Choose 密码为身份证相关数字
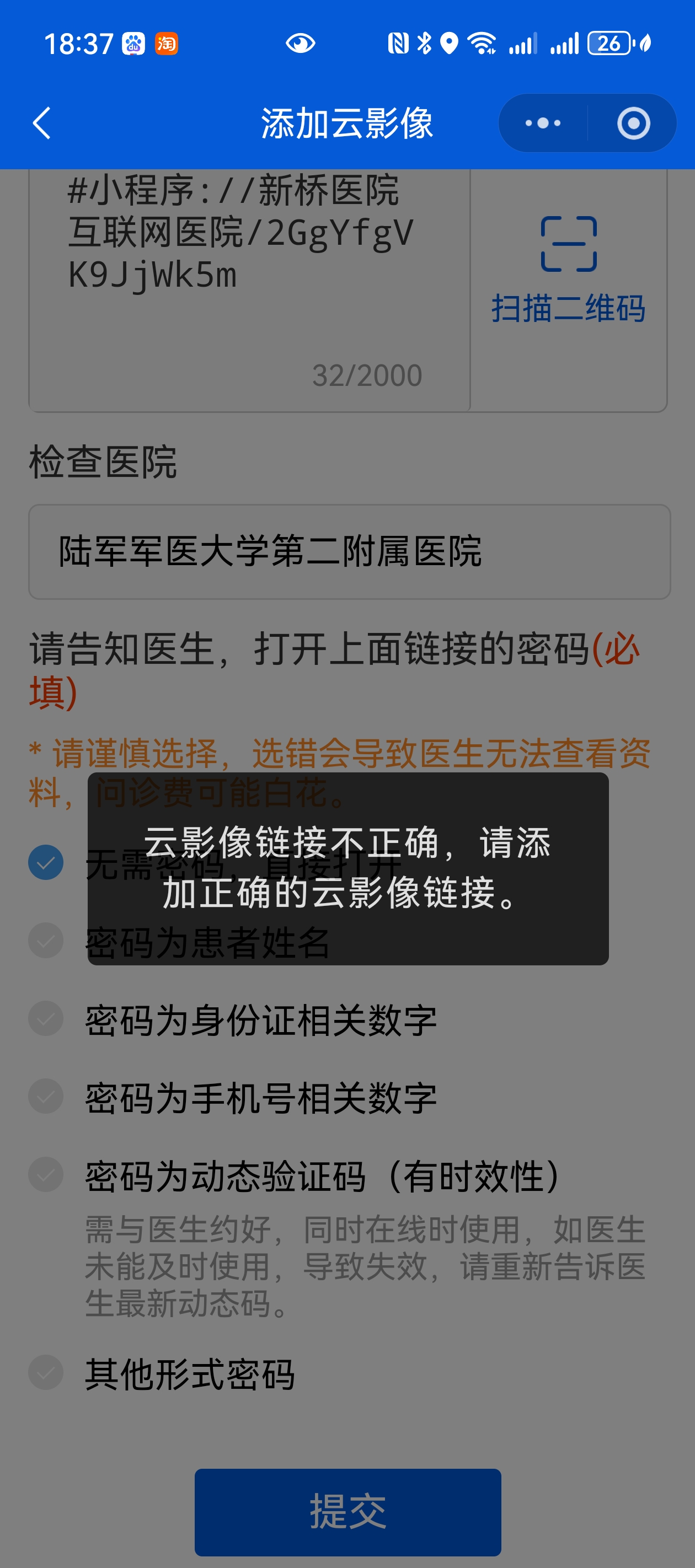This screenshot has width=695, height=1568. click(46, 1019)
